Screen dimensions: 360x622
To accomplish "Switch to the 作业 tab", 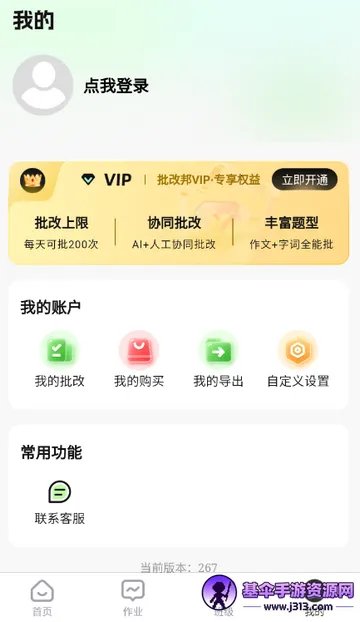I will [x=132, y=598].
